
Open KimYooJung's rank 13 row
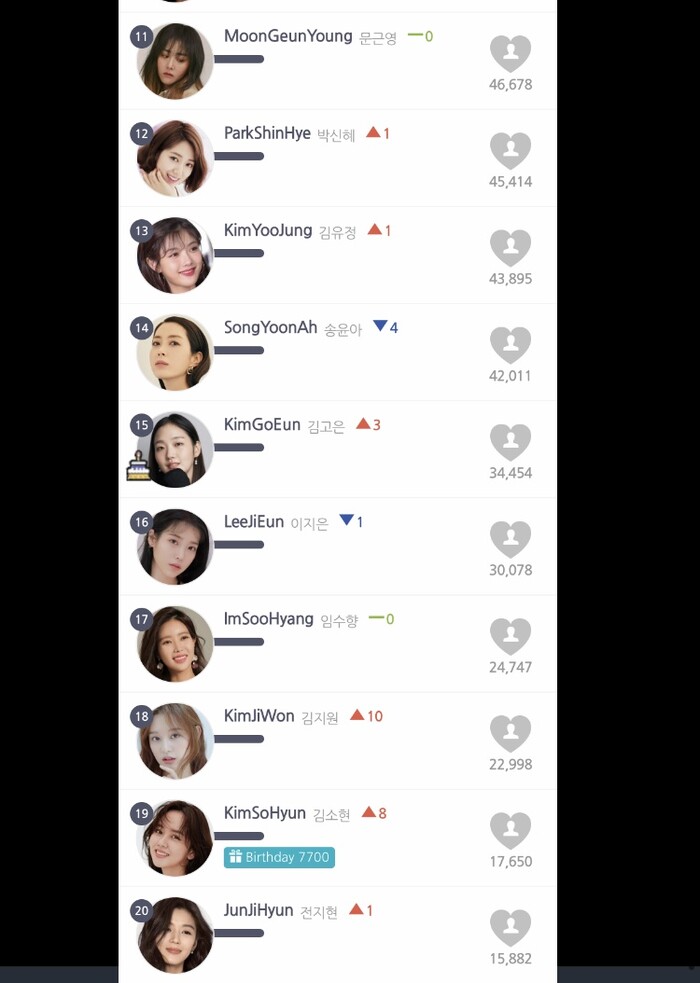click(x=268, y=231)
